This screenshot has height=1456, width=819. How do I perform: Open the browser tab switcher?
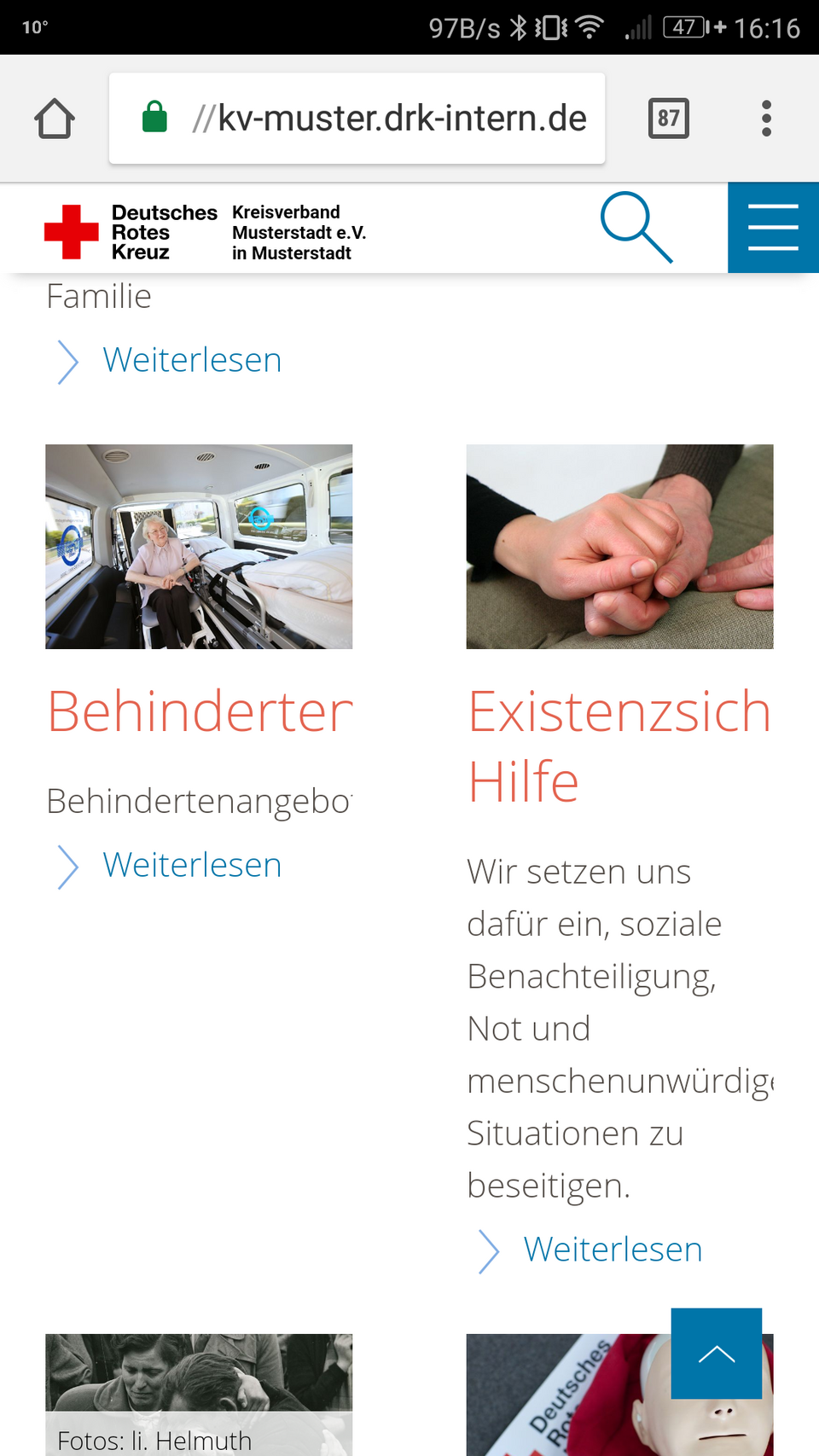668,119
